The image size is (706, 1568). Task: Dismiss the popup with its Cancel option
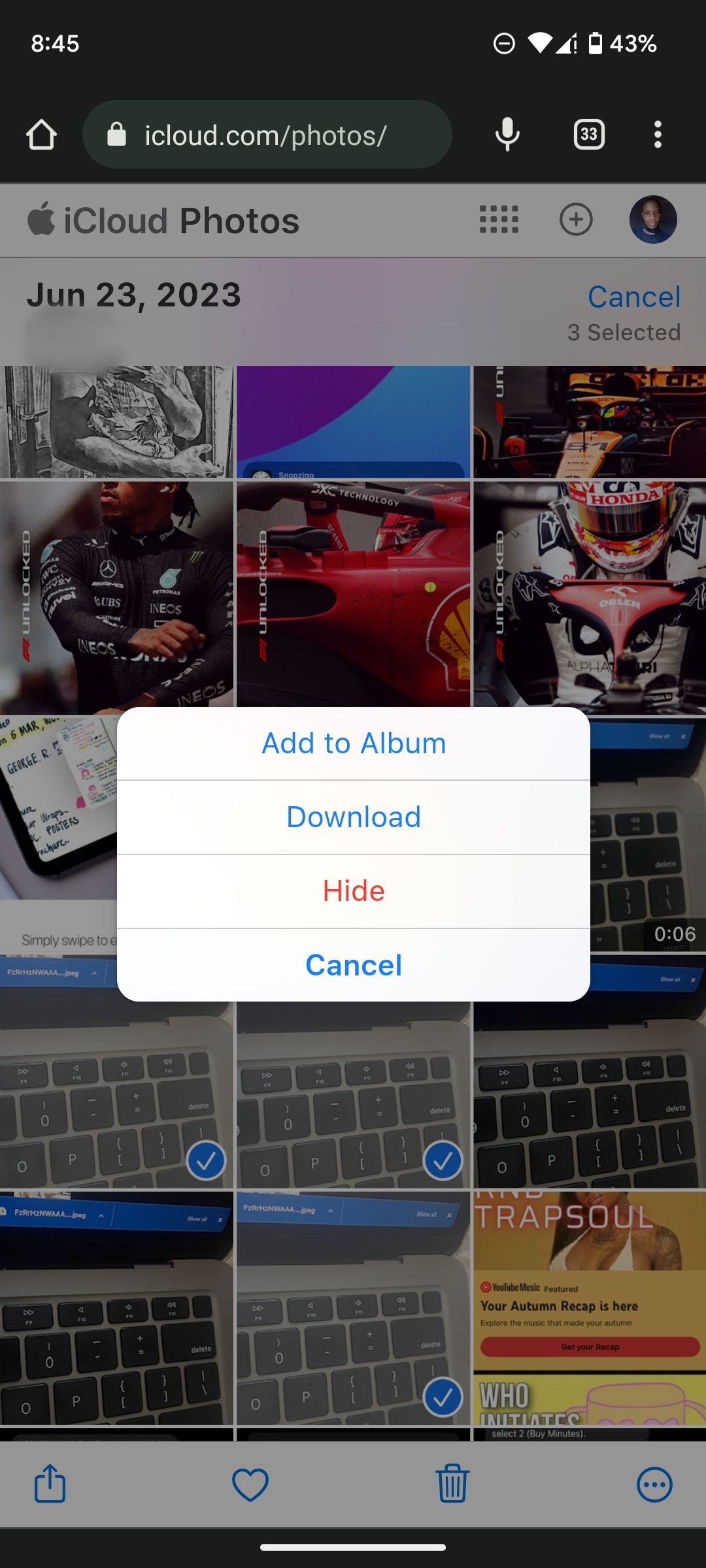click(x=354, y=965)
